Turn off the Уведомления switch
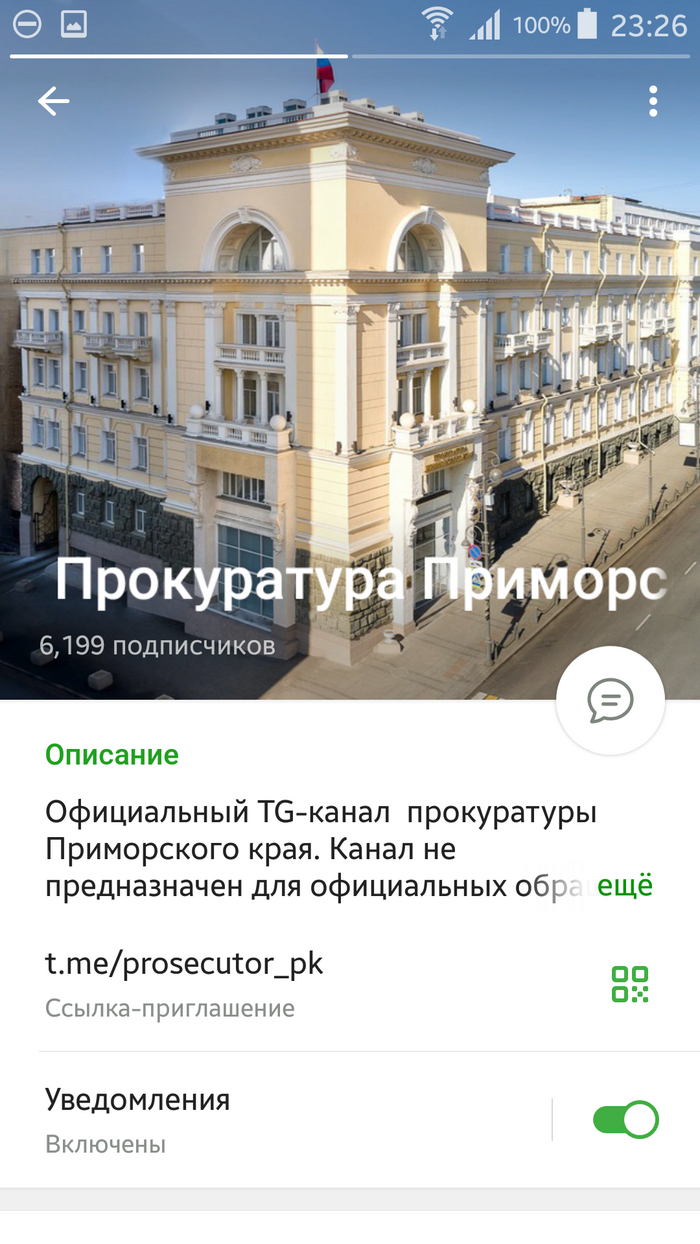The width and height of the screenshot is (700, 1244). point(625,1119)
